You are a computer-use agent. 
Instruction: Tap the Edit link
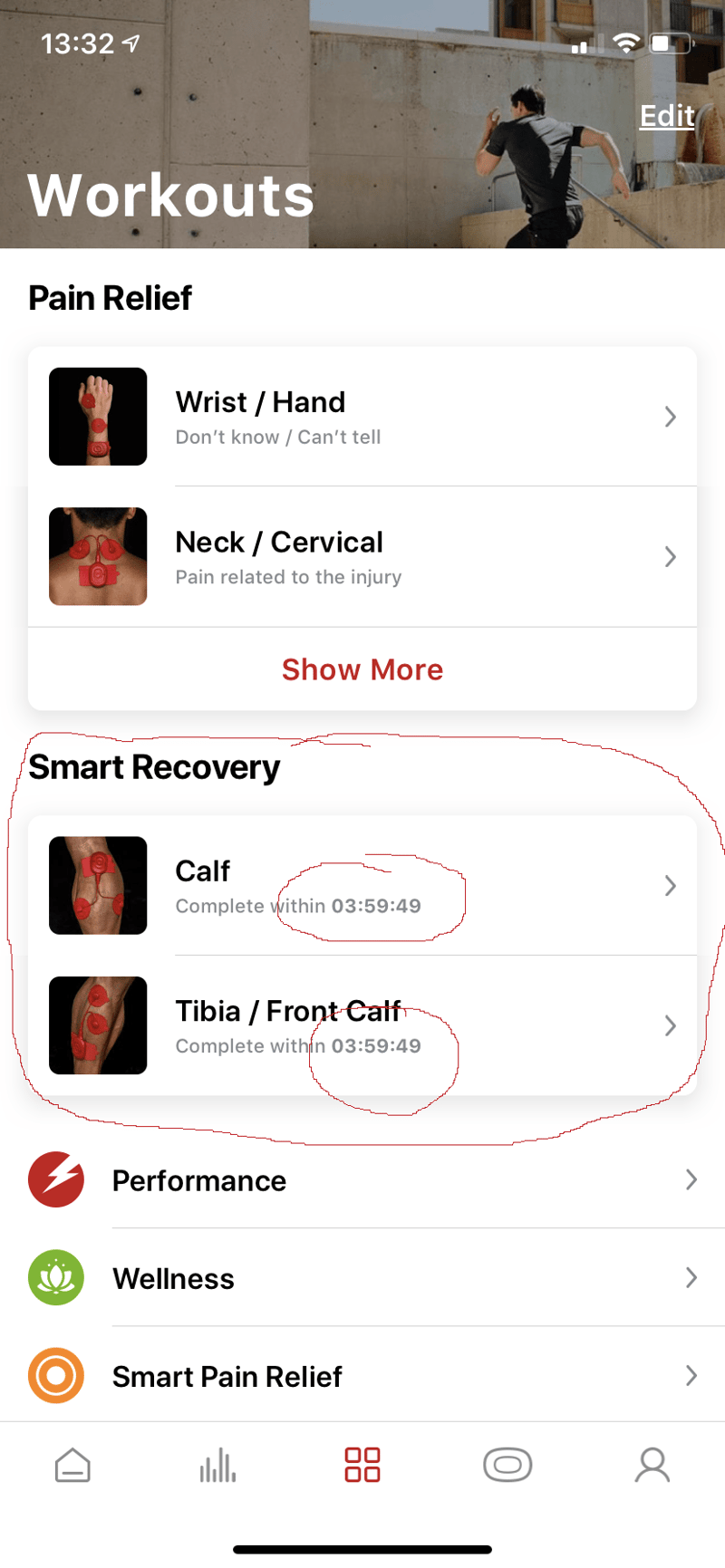667,116
